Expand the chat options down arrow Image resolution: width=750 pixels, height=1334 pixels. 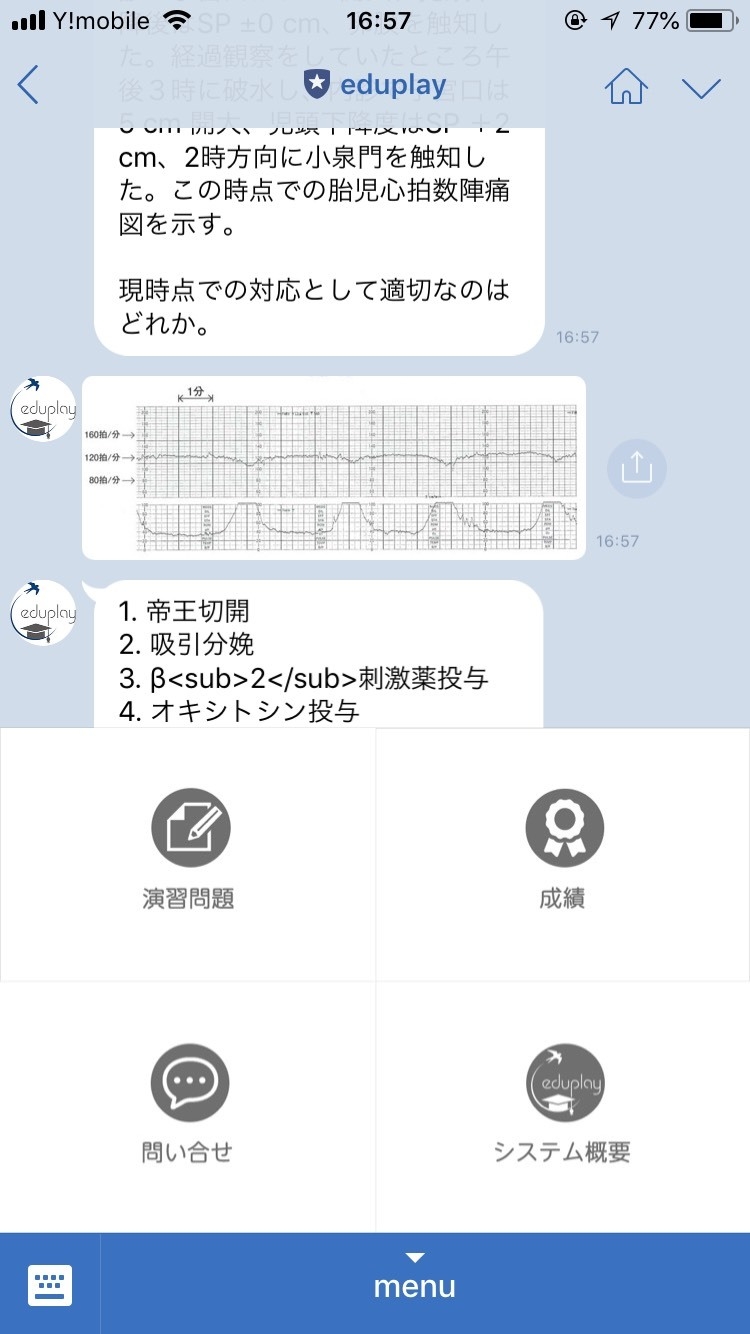pos(701,86)
